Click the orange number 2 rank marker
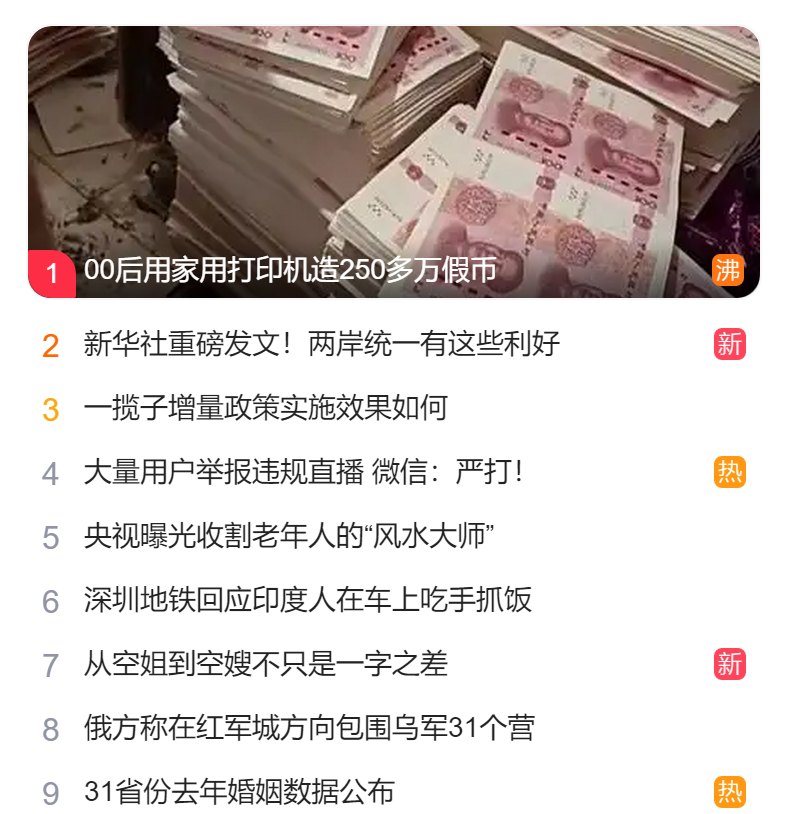Screen dimensions: 790x814 (x=50, y=344)
